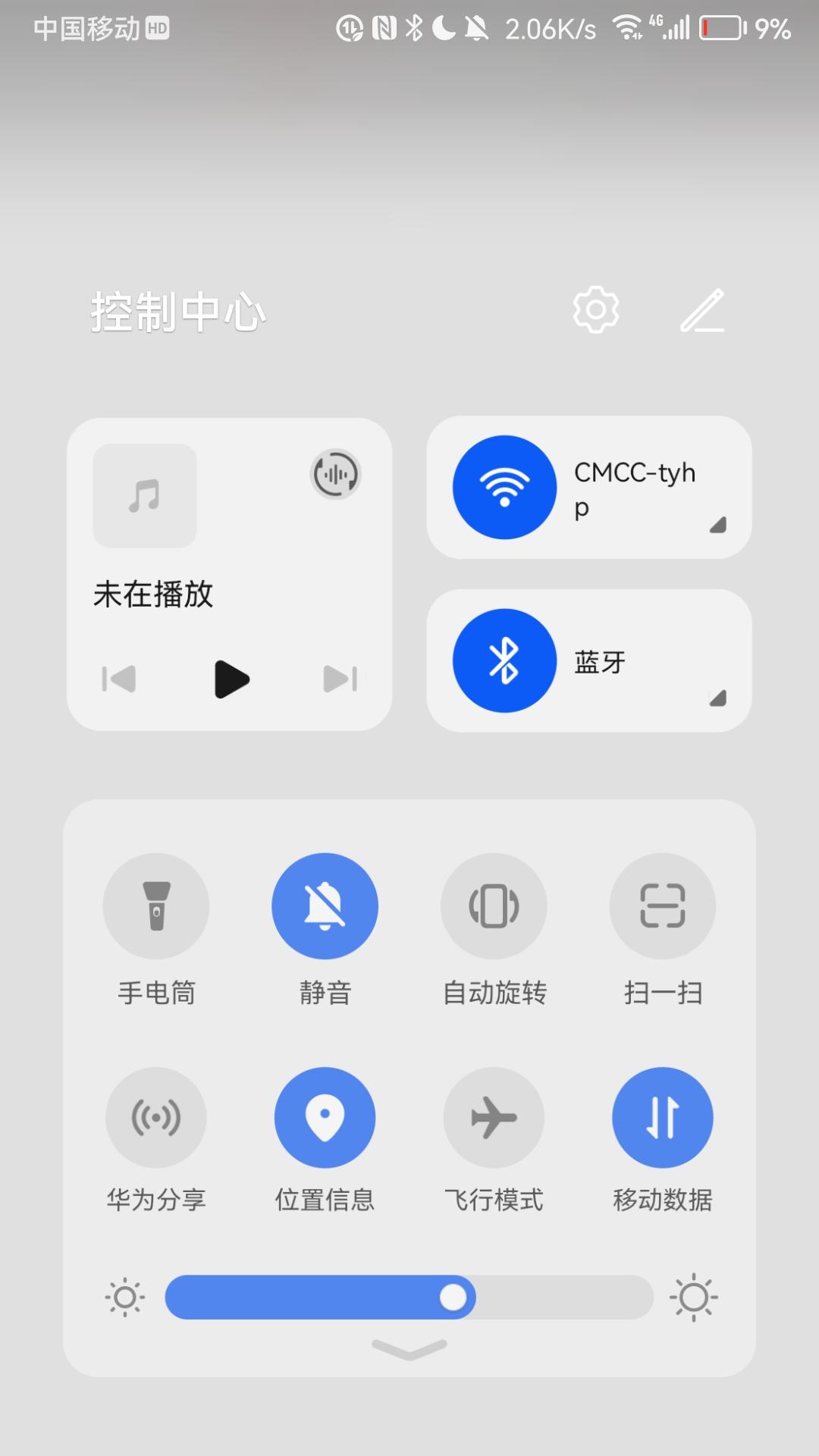
Task: Toggle off 静音 silent mode
Action: click(325, 906)
